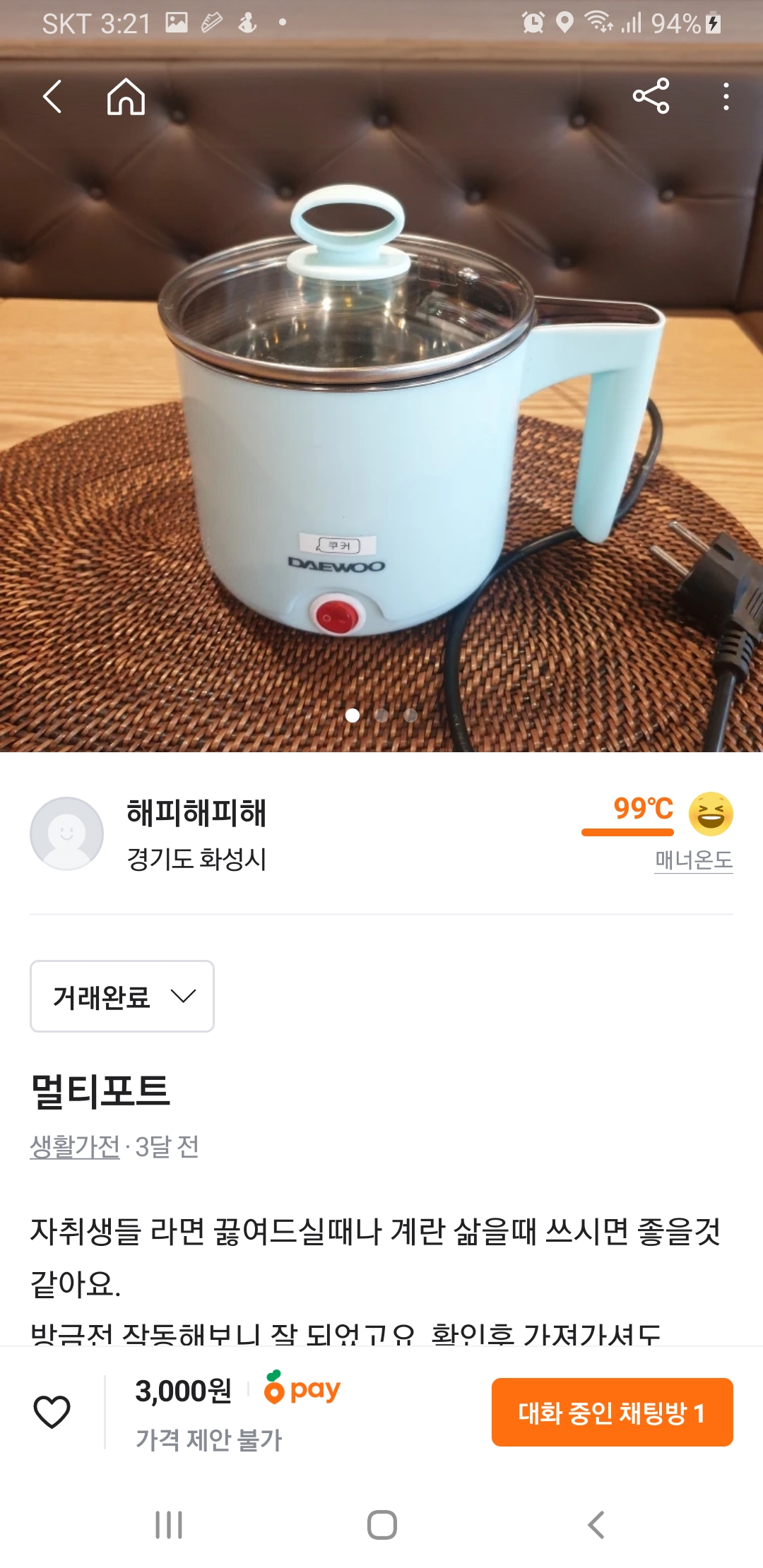The width and height of the screenshot is (763, 1568).
Task: Add this listing to favorites with the heart
Action: 52,1412
